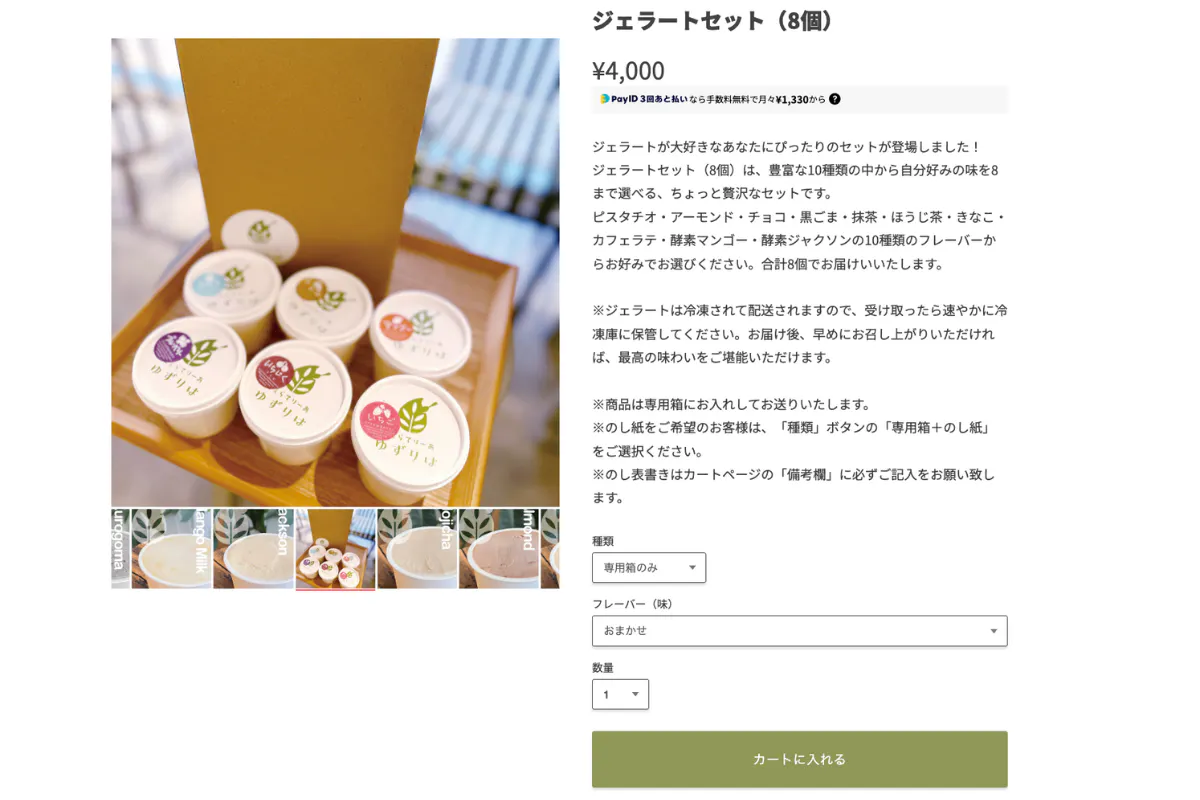Select the gelato box set thumbnail
This screenshot has width=1200, height=800.
coord(335,548)
